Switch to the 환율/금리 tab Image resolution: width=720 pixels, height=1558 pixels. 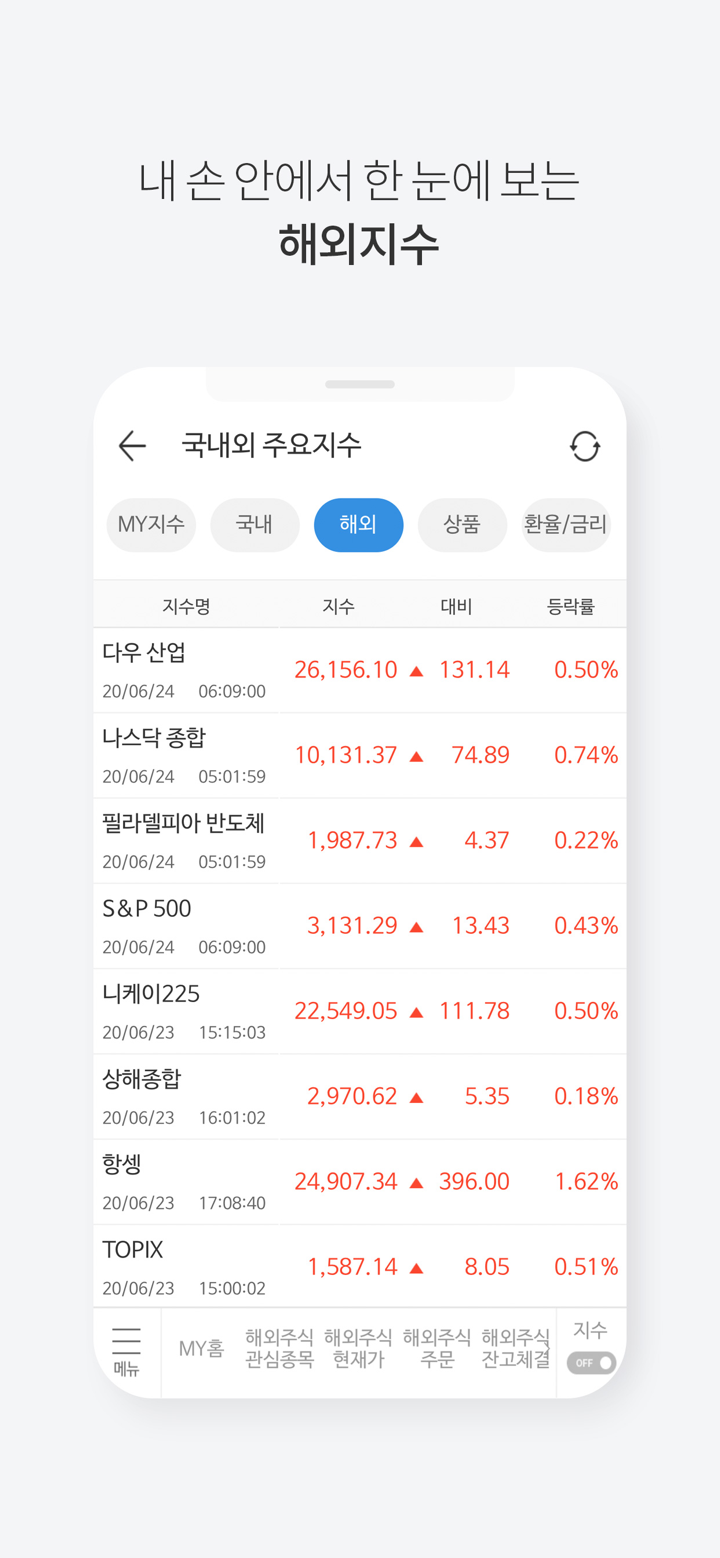(x=567, y=525)
